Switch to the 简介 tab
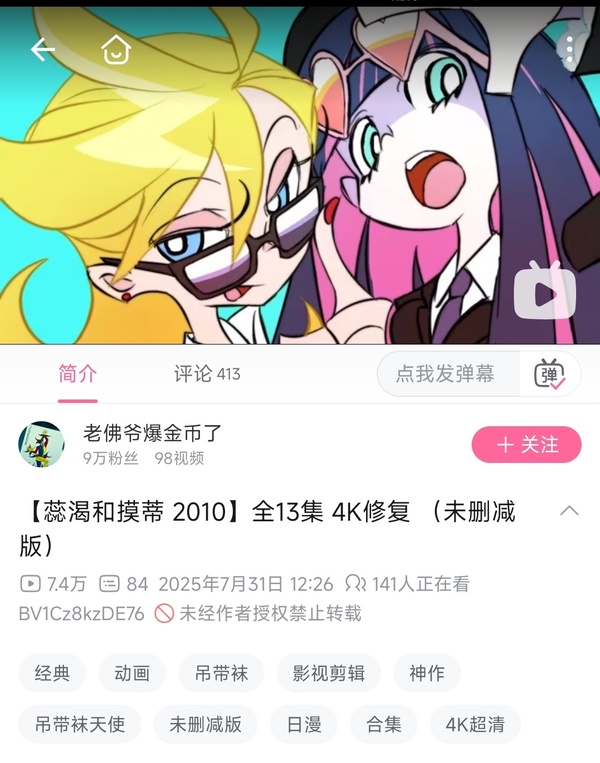600x763 pixels. click(78, 374)
